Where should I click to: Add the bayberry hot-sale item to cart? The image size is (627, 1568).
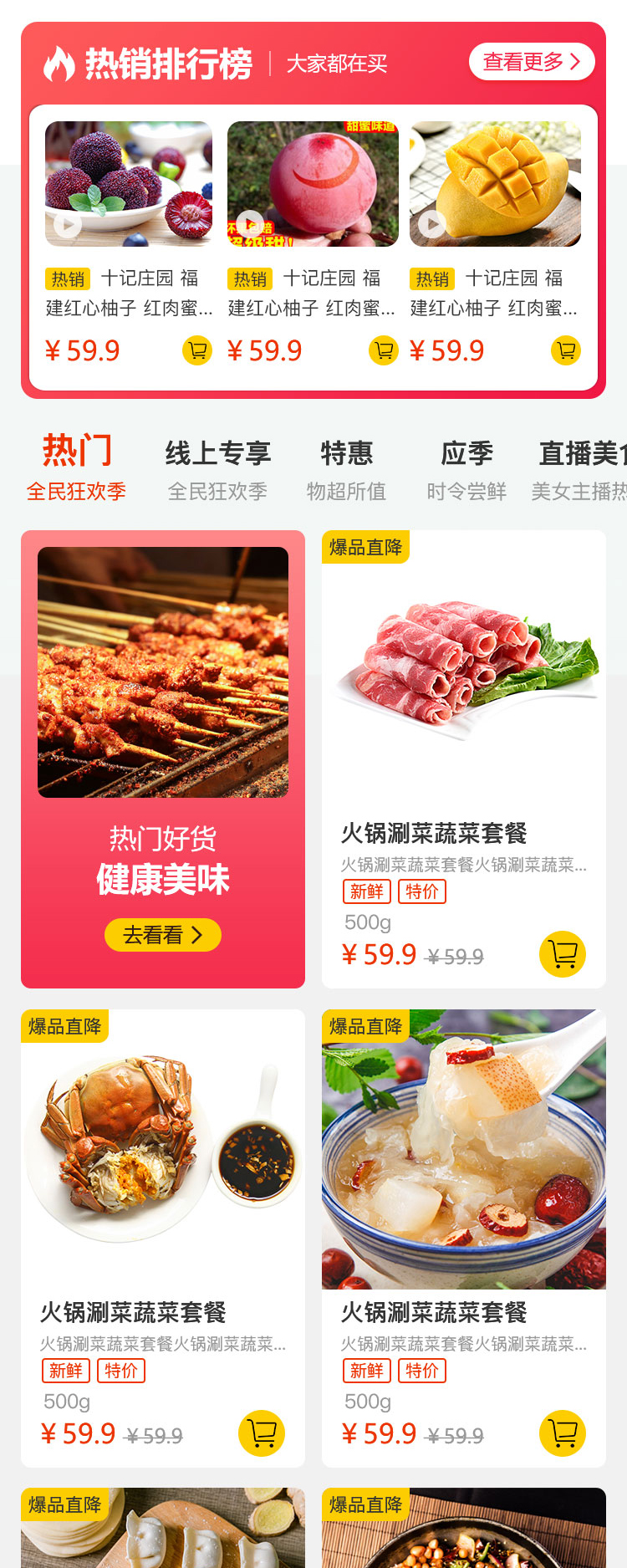pos(197,350)
